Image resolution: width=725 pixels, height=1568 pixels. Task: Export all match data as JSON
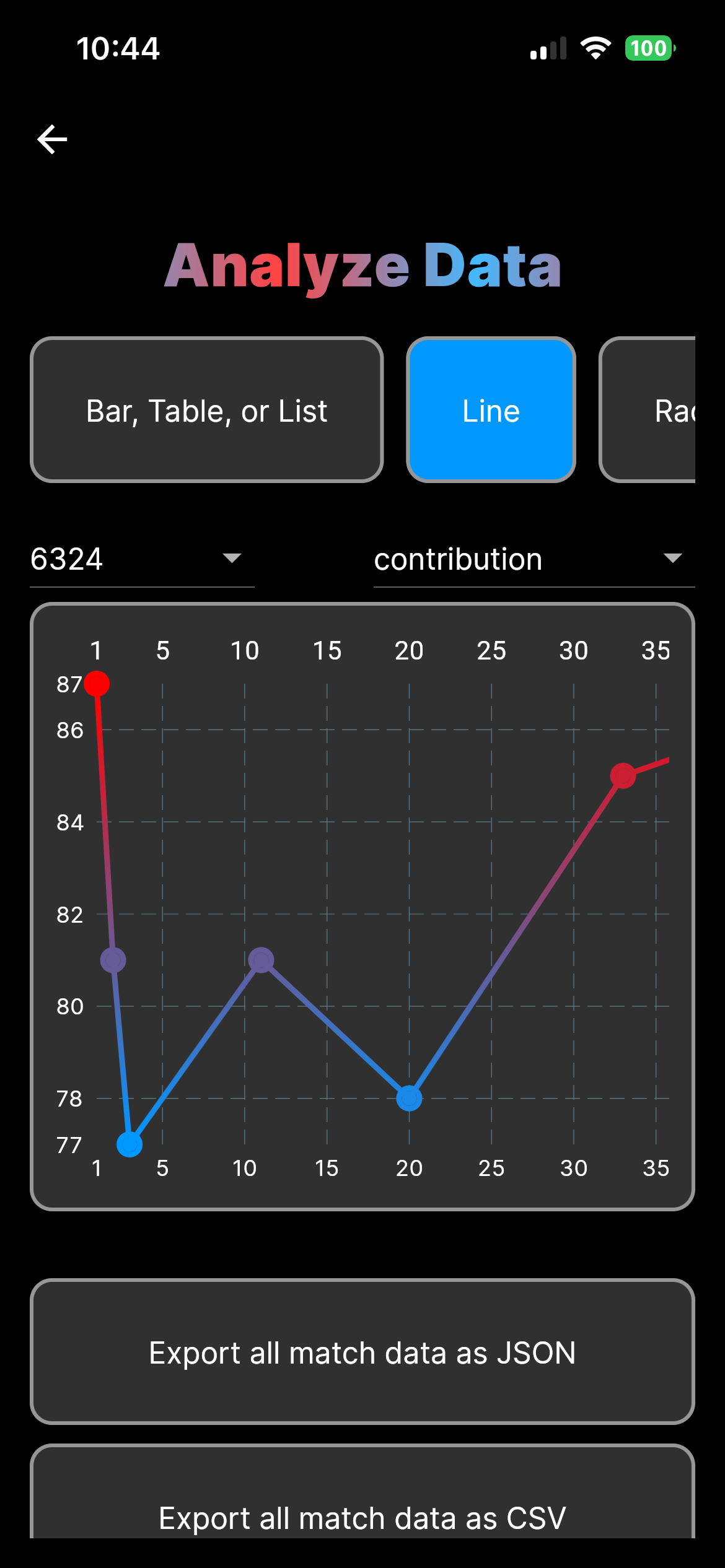(x=362, y=1352)
